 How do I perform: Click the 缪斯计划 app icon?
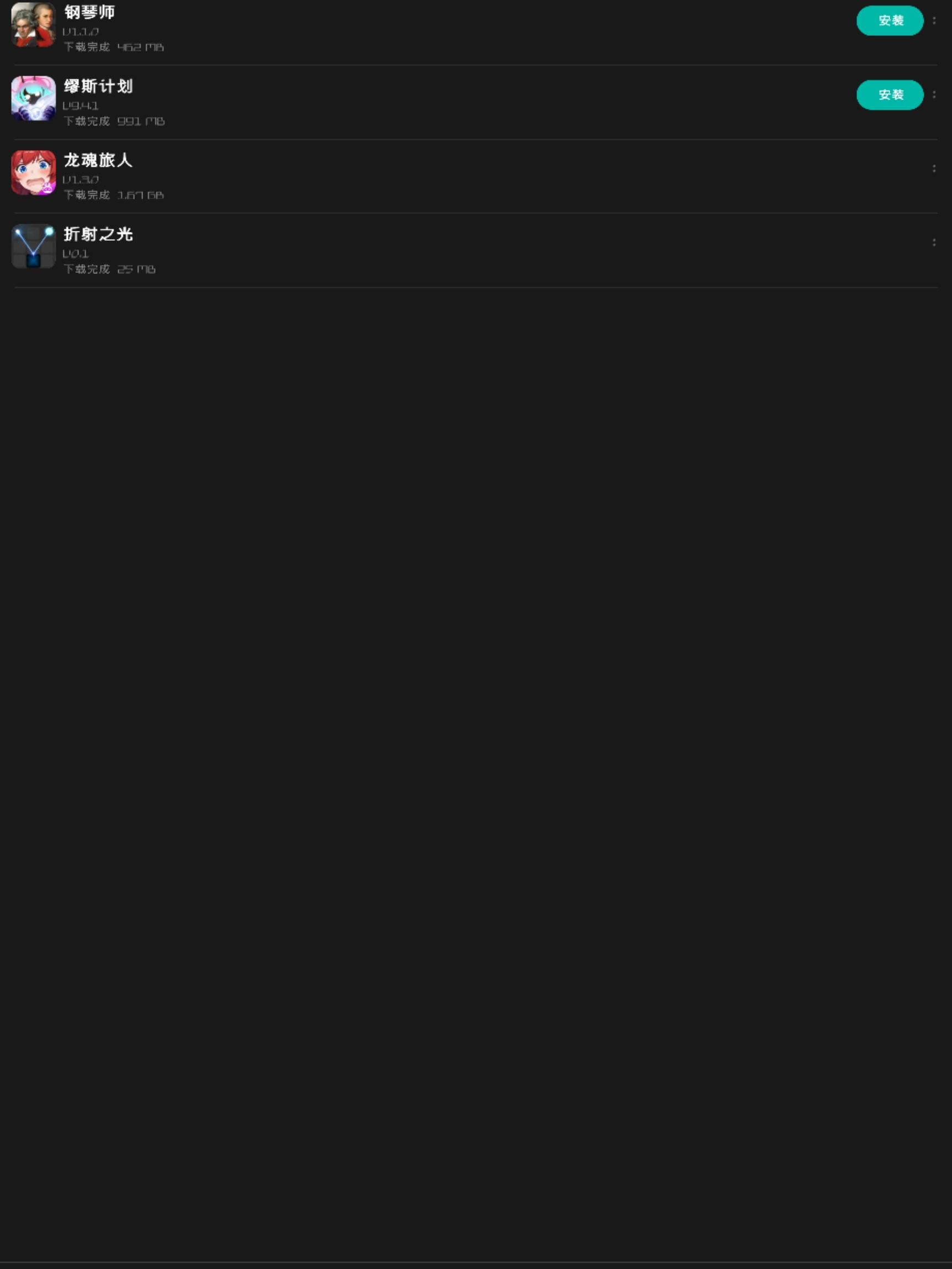(x=33, y=99)
